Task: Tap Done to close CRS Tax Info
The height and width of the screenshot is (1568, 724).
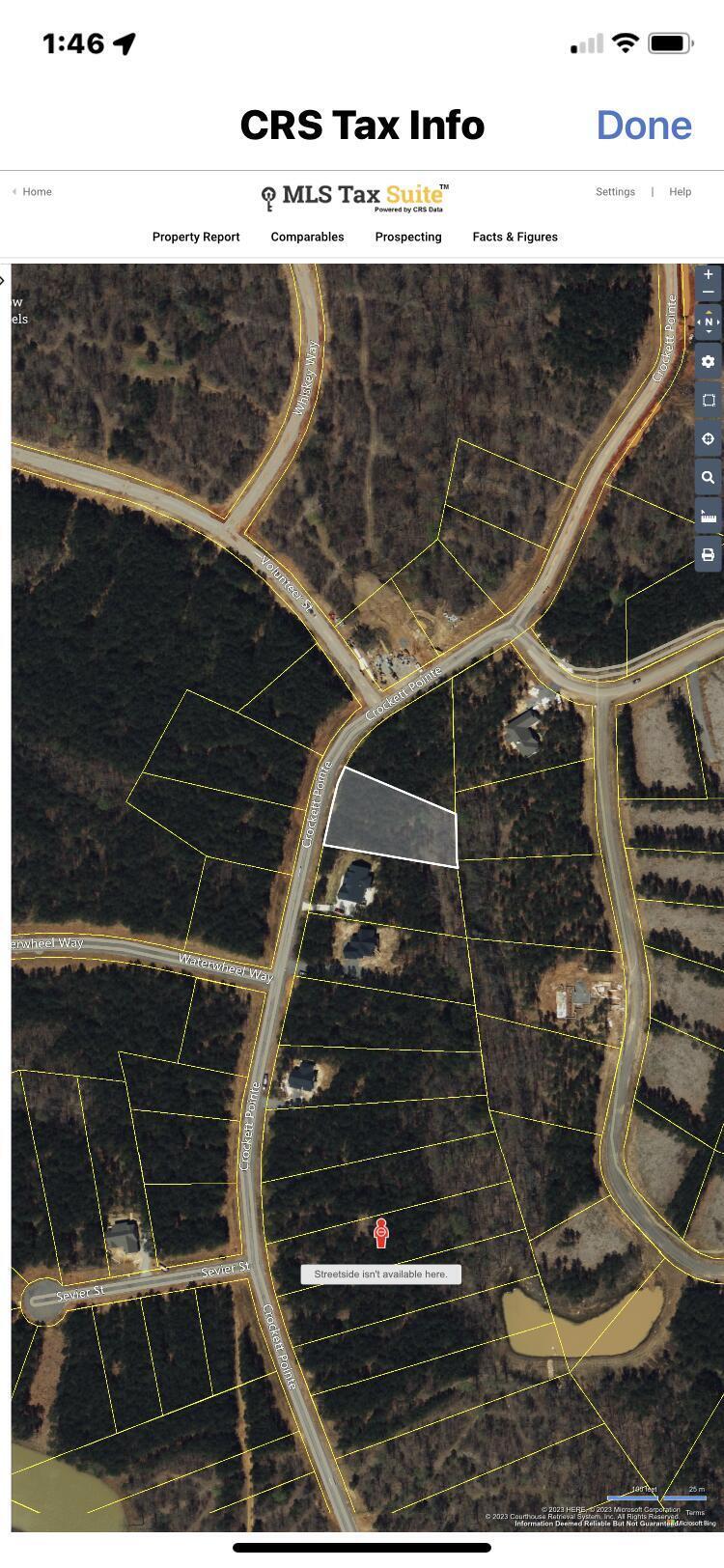Action: (643, 124)
